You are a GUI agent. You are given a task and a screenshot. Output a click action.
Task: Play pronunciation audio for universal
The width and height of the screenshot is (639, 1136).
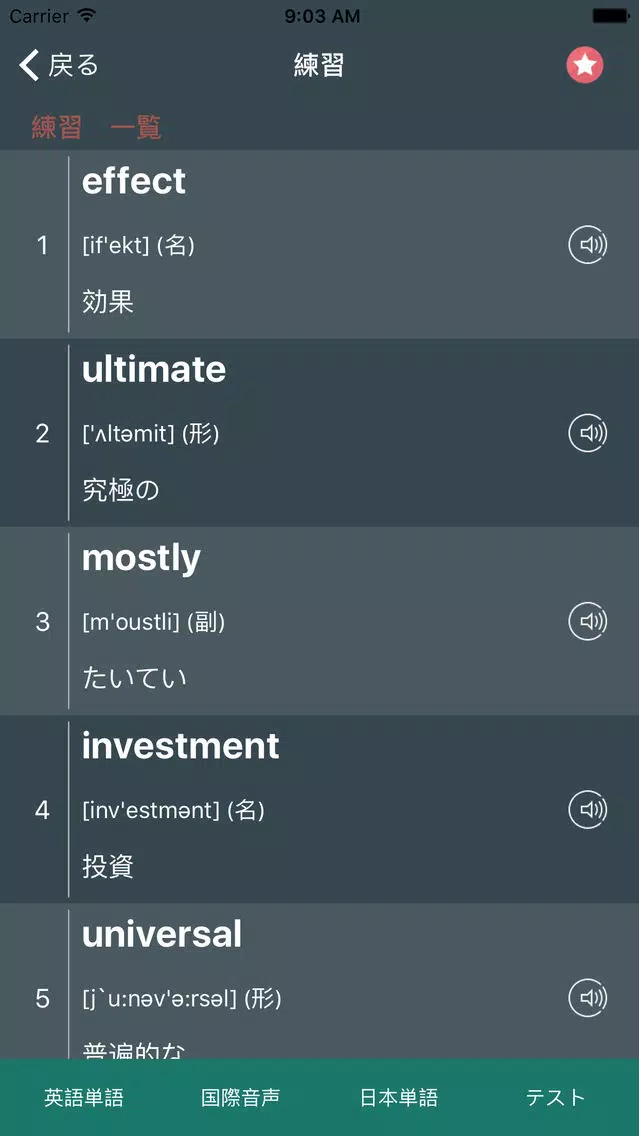pyautogui.click(x=588, y=998)
